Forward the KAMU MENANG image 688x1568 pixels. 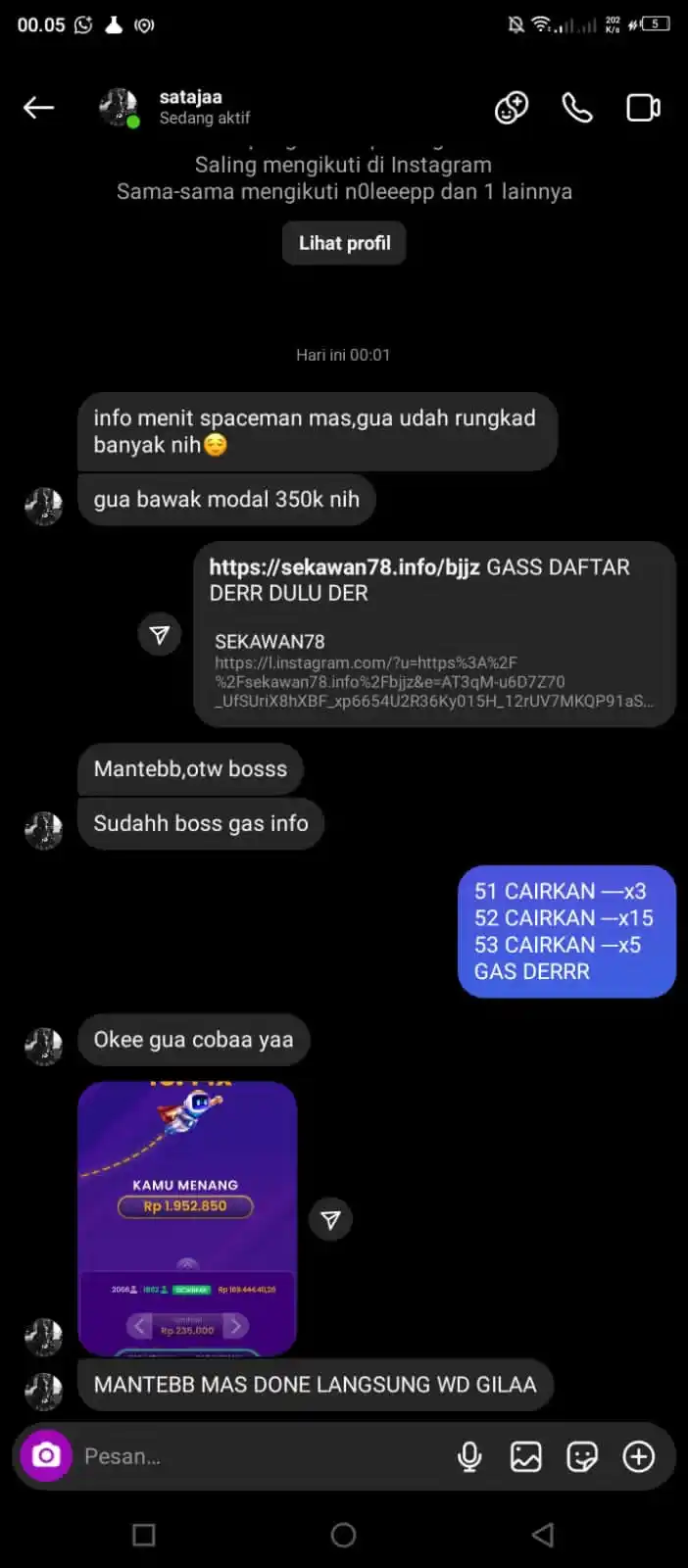point(330,1220)
